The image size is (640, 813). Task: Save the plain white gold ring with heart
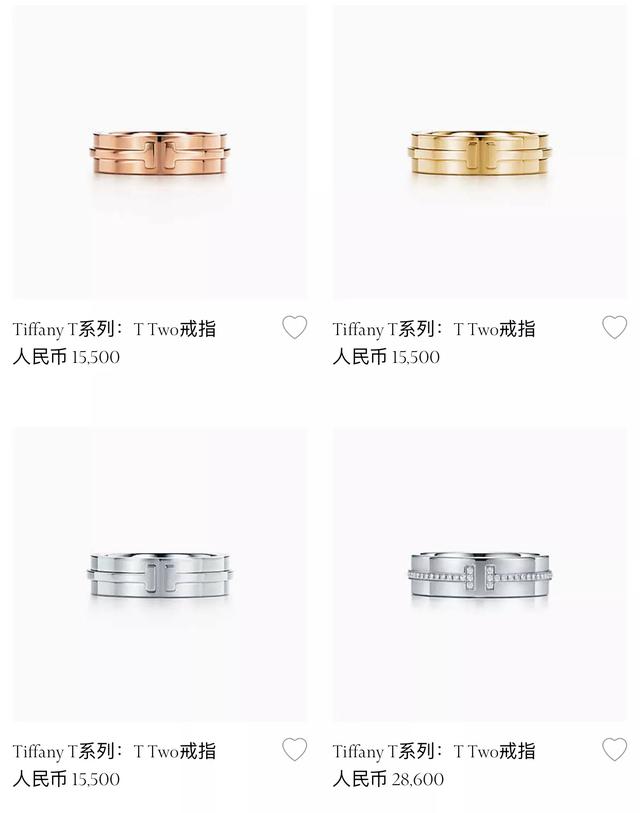[x=294, y=749]
